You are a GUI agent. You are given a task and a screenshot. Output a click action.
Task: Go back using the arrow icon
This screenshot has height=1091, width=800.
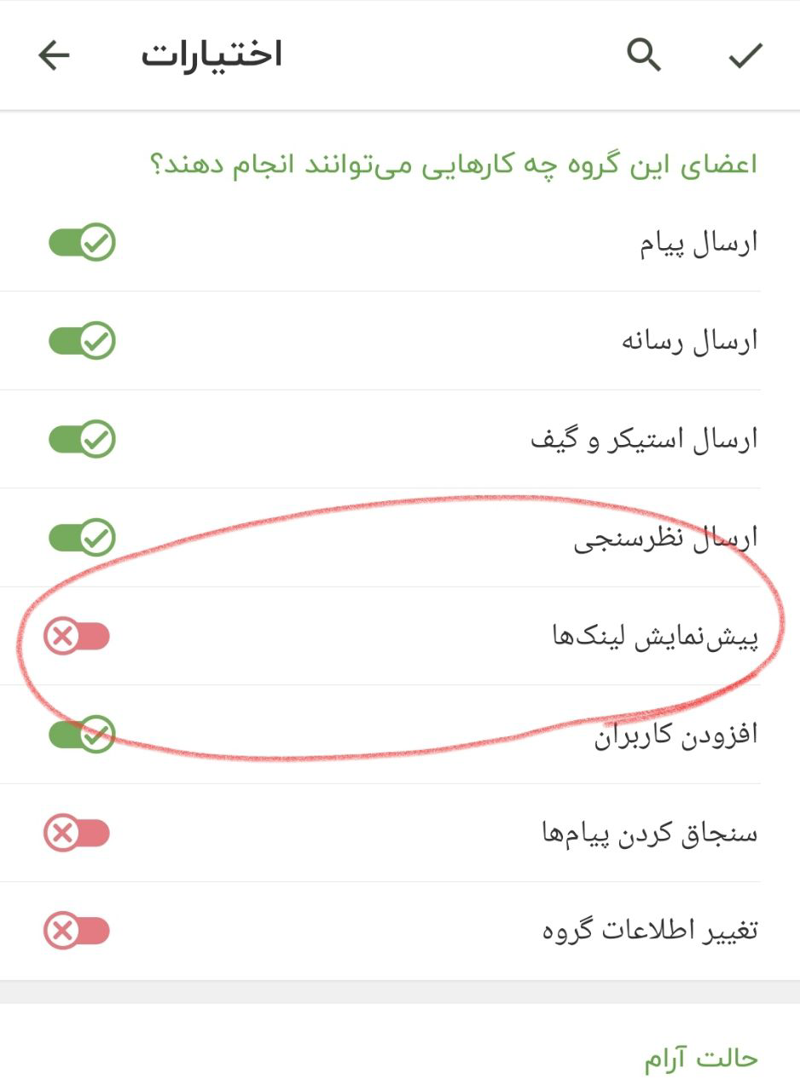click(x=54, y=56)
